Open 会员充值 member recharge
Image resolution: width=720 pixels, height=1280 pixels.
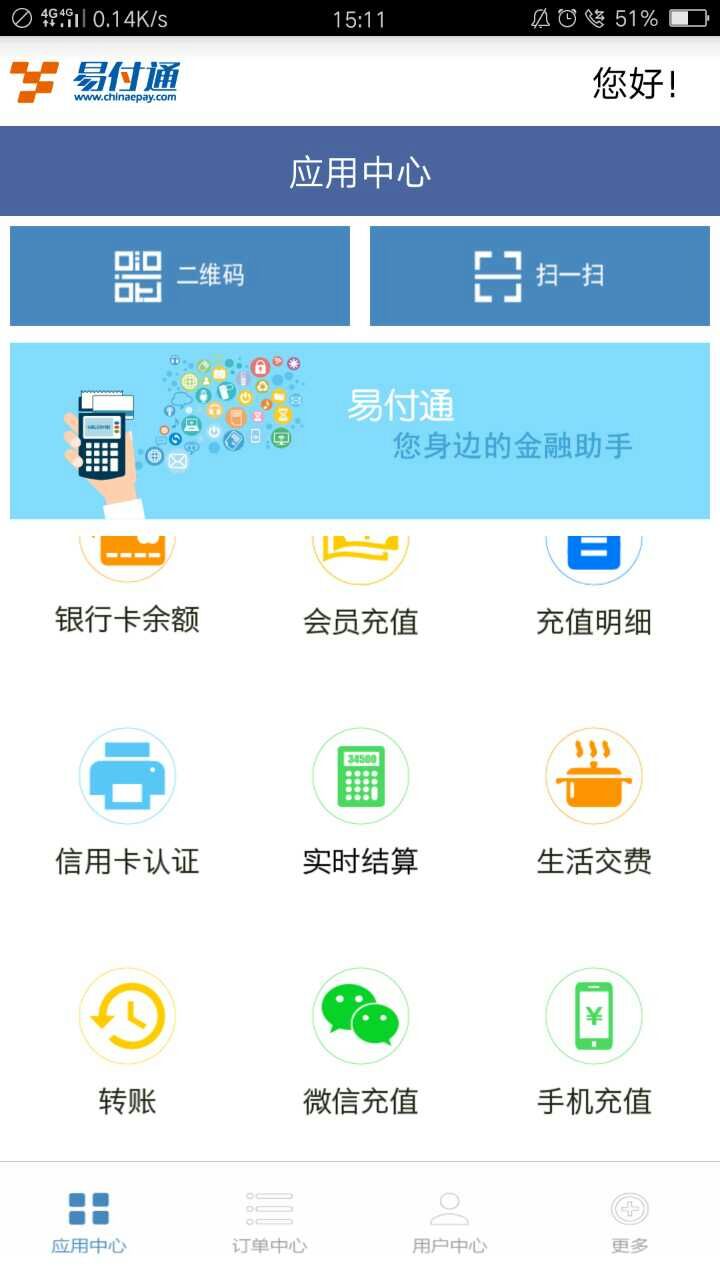coord(360,592)
